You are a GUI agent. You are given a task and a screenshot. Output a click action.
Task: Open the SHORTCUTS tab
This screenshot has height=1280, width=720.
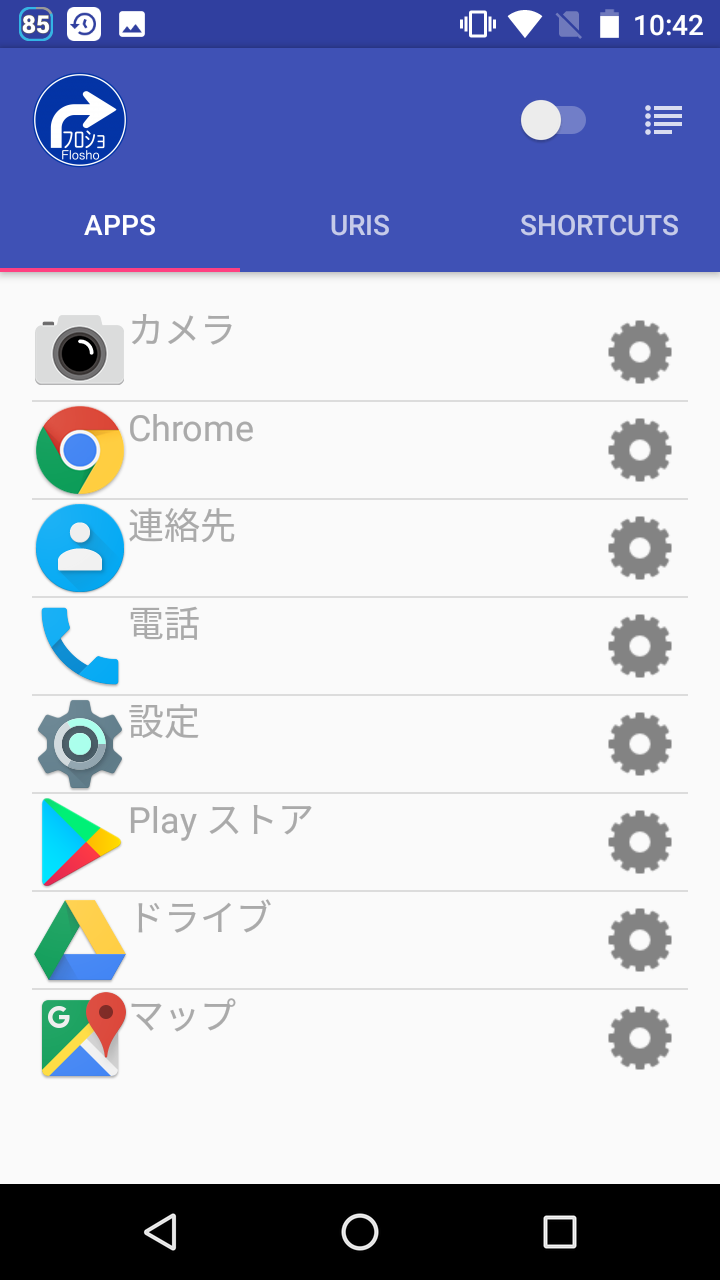[599, 225]
